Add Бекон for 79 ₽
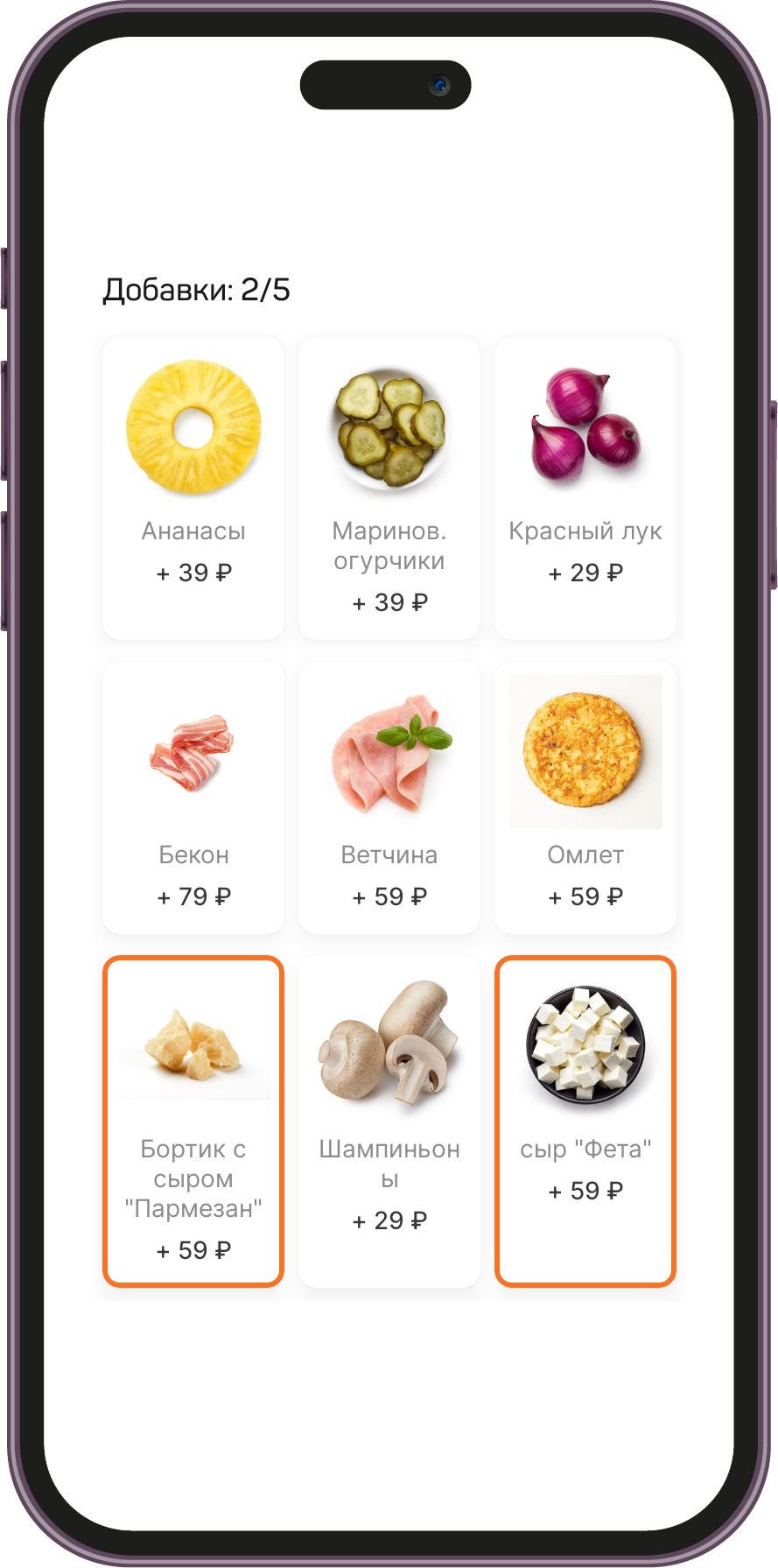Image resolution: width=778 pixels, height=1568 pixels. coord(193,797)
